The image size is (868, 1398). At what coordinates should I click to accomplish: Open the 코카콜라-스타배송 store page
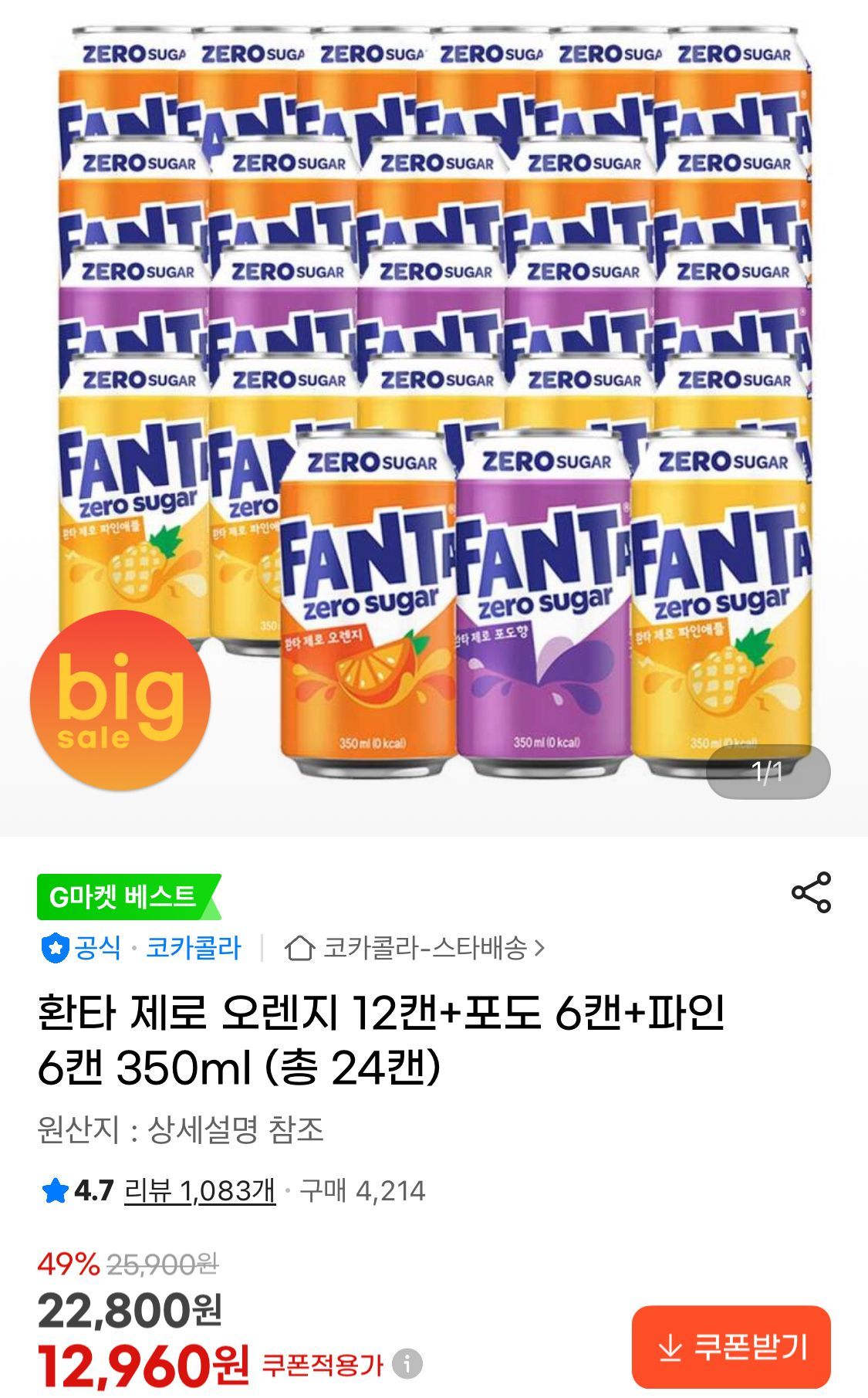coord(415,947)
